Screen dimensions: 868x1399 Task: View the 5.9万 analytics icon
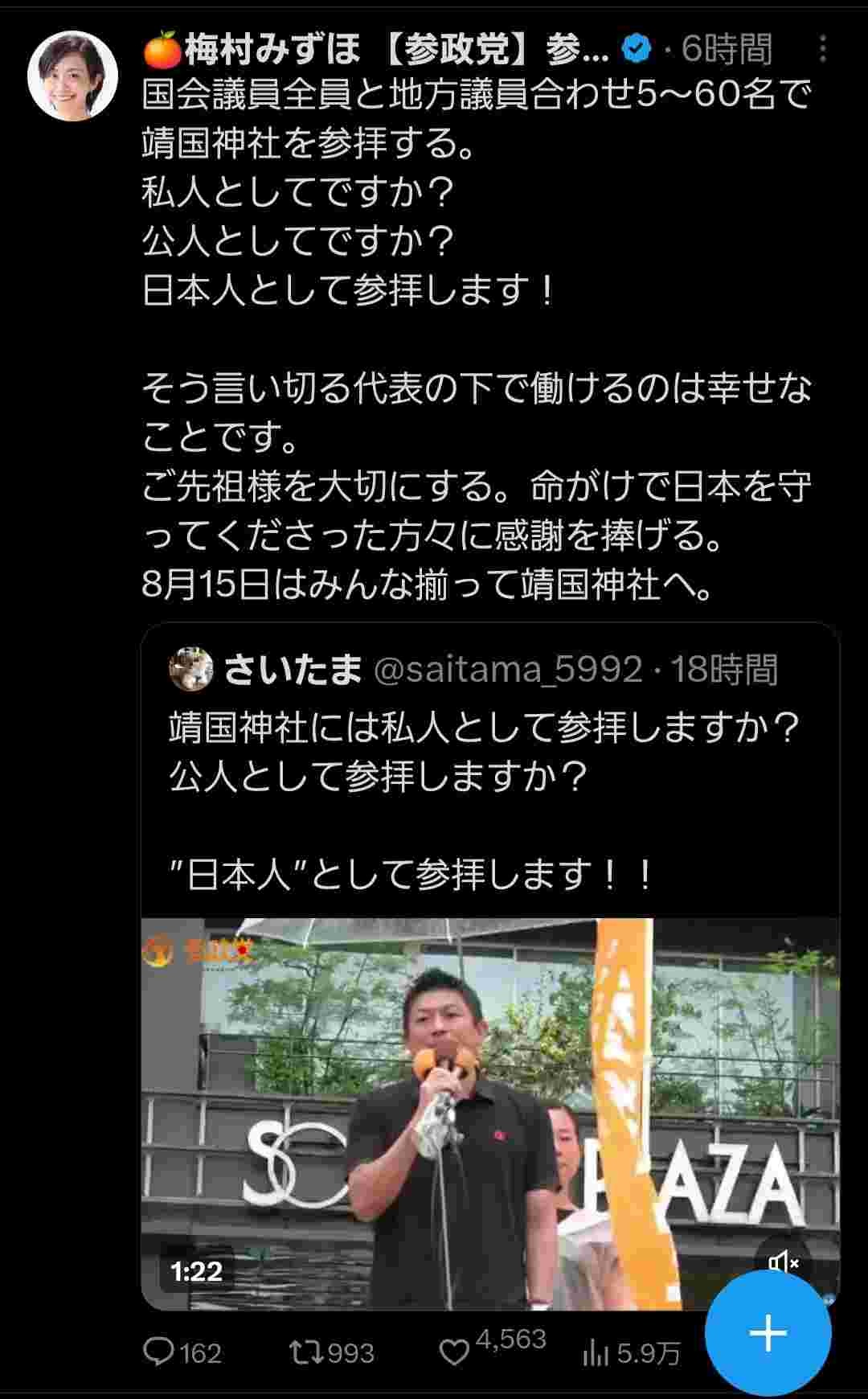pyautogui.click(x=596, y=1354)
